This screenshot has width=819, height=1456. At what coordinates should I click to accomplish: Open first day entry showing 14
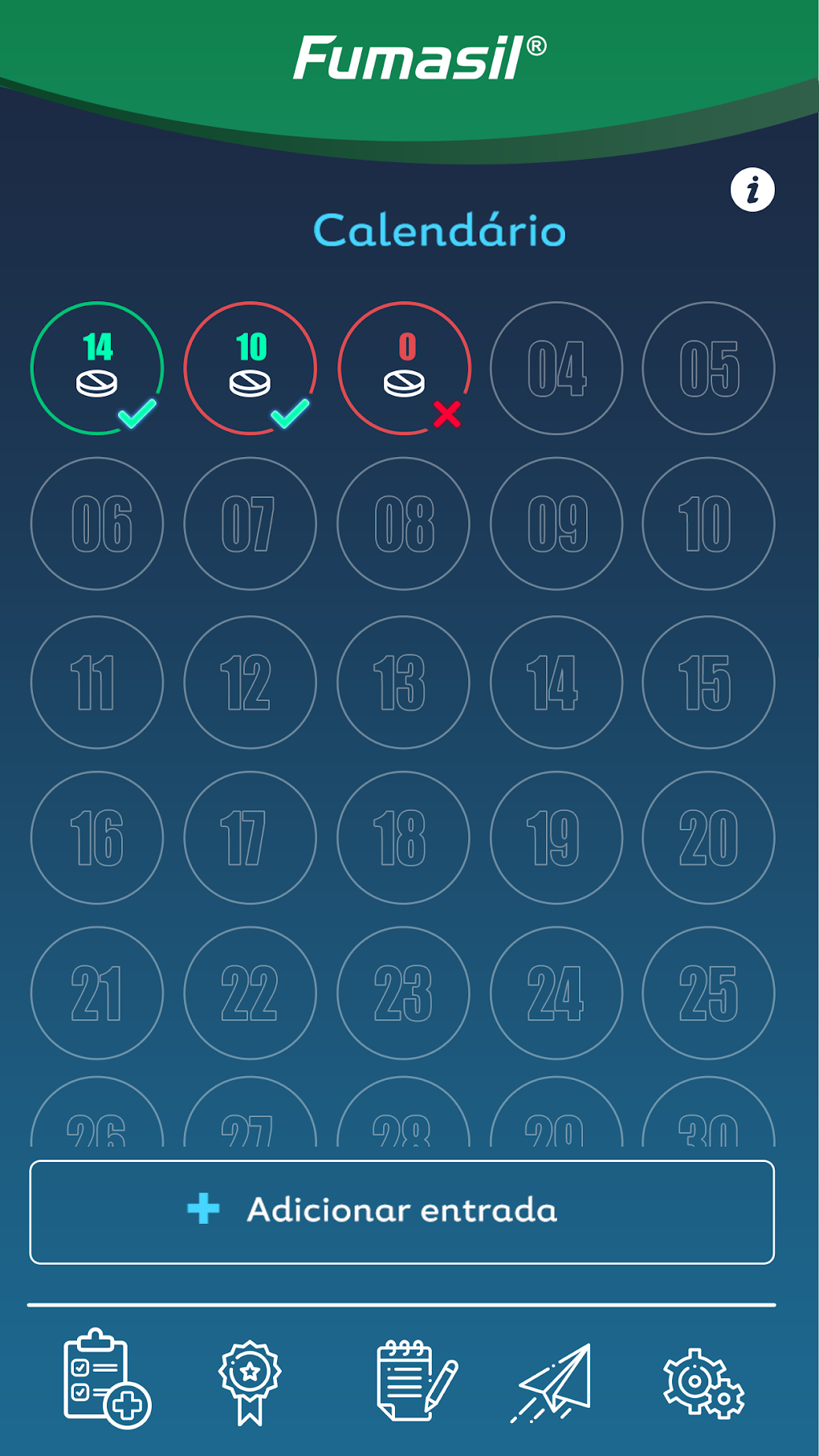pyautogui.click(x=97, y=369)
